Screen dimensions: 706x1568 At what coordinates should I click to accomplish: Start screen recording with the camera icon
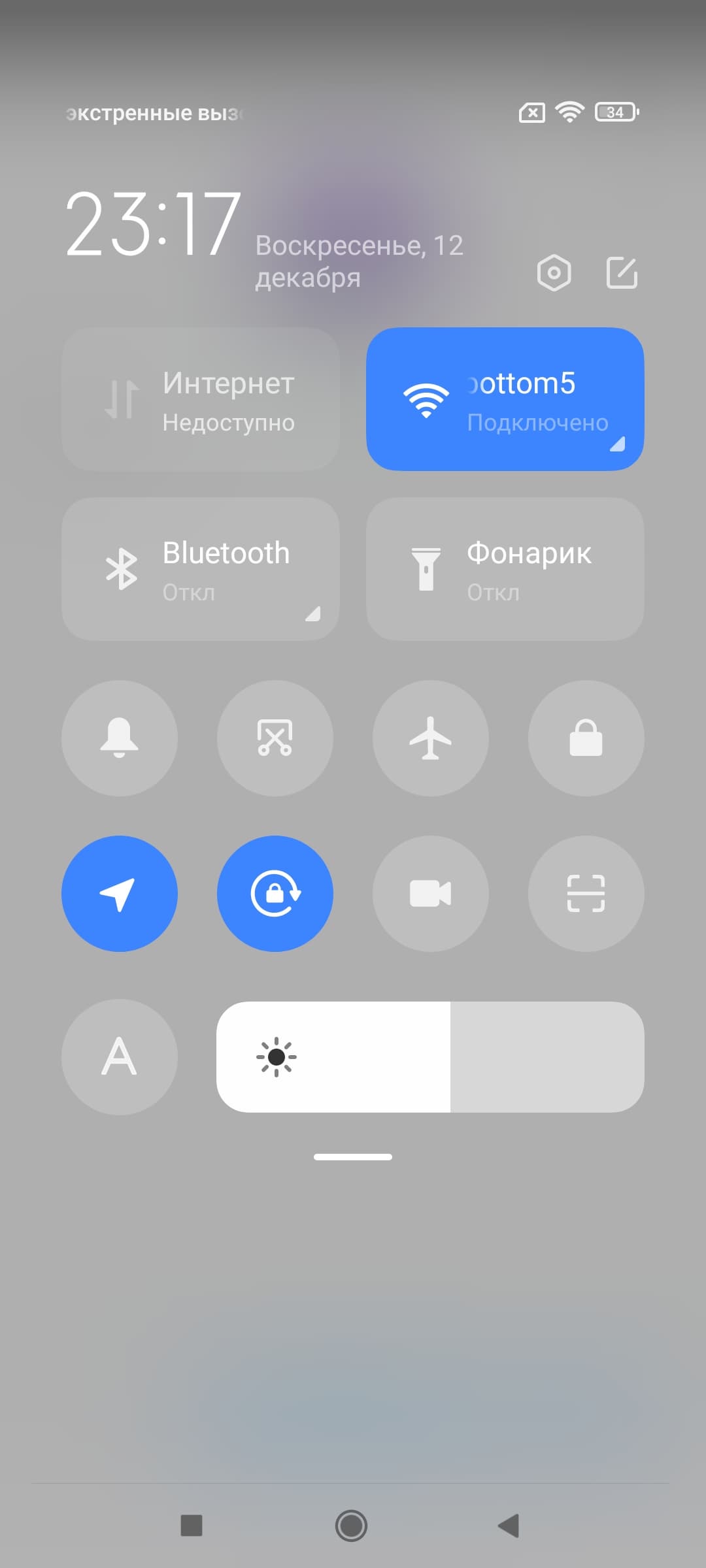click(431, 894)
